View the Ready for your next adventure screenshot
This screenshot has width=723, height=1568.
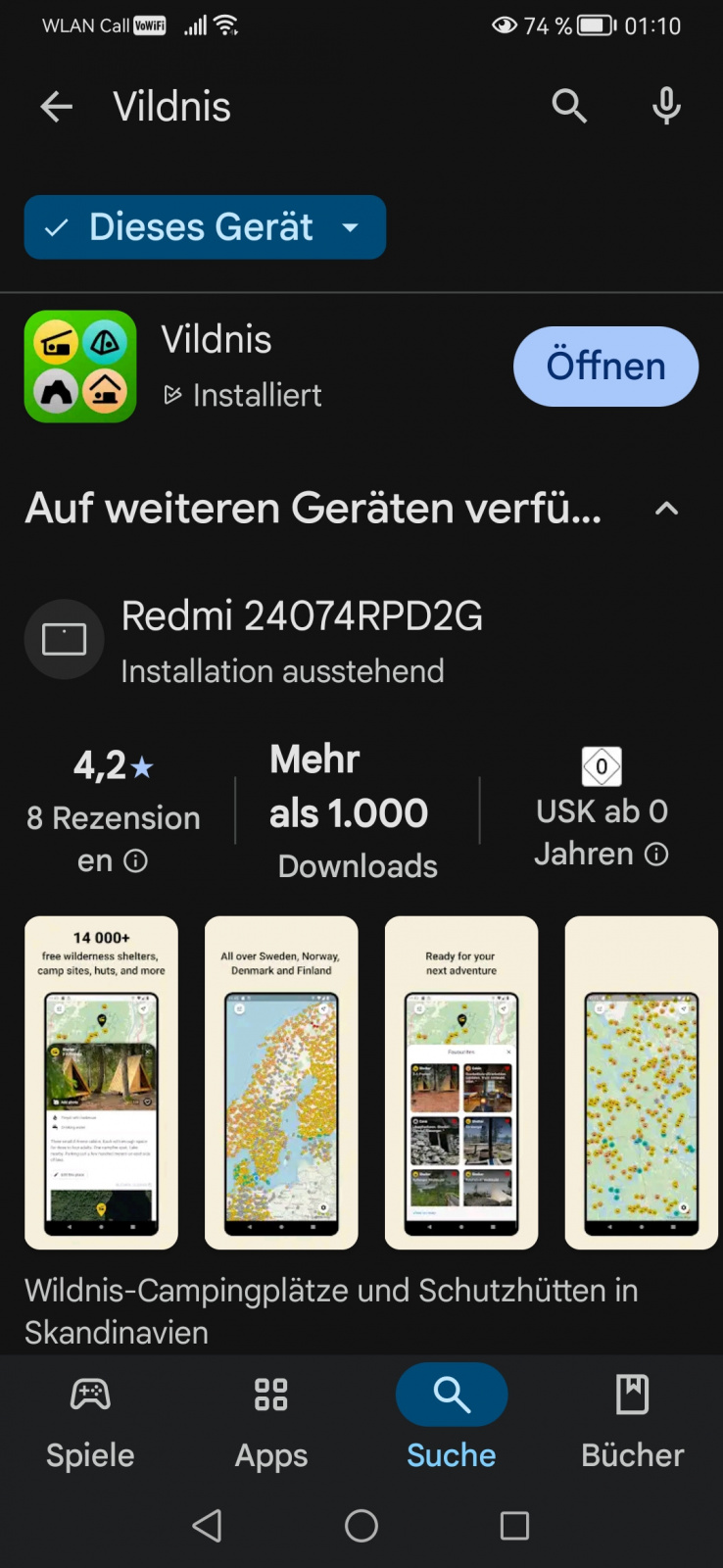(x=461, y=1082)
